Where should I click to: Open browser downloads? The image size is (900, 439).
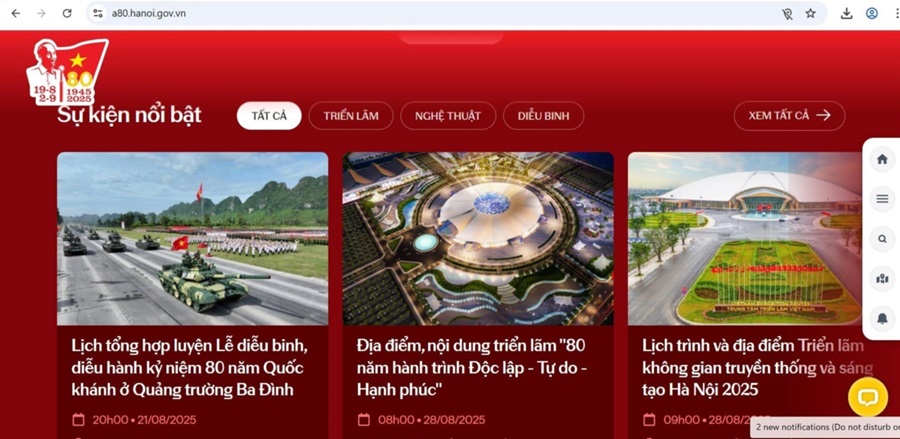(846, 13)
